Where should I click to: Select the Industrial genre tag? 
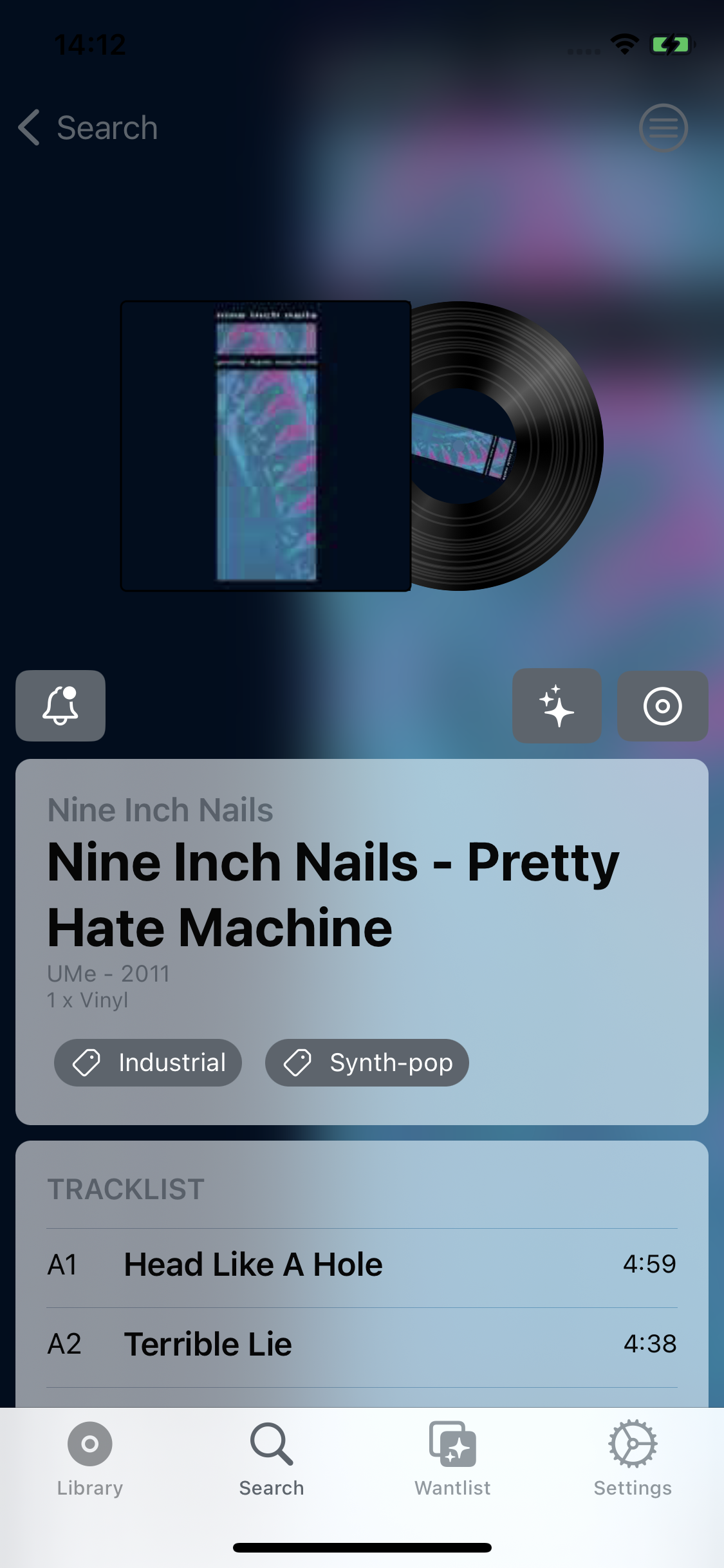148,1062
